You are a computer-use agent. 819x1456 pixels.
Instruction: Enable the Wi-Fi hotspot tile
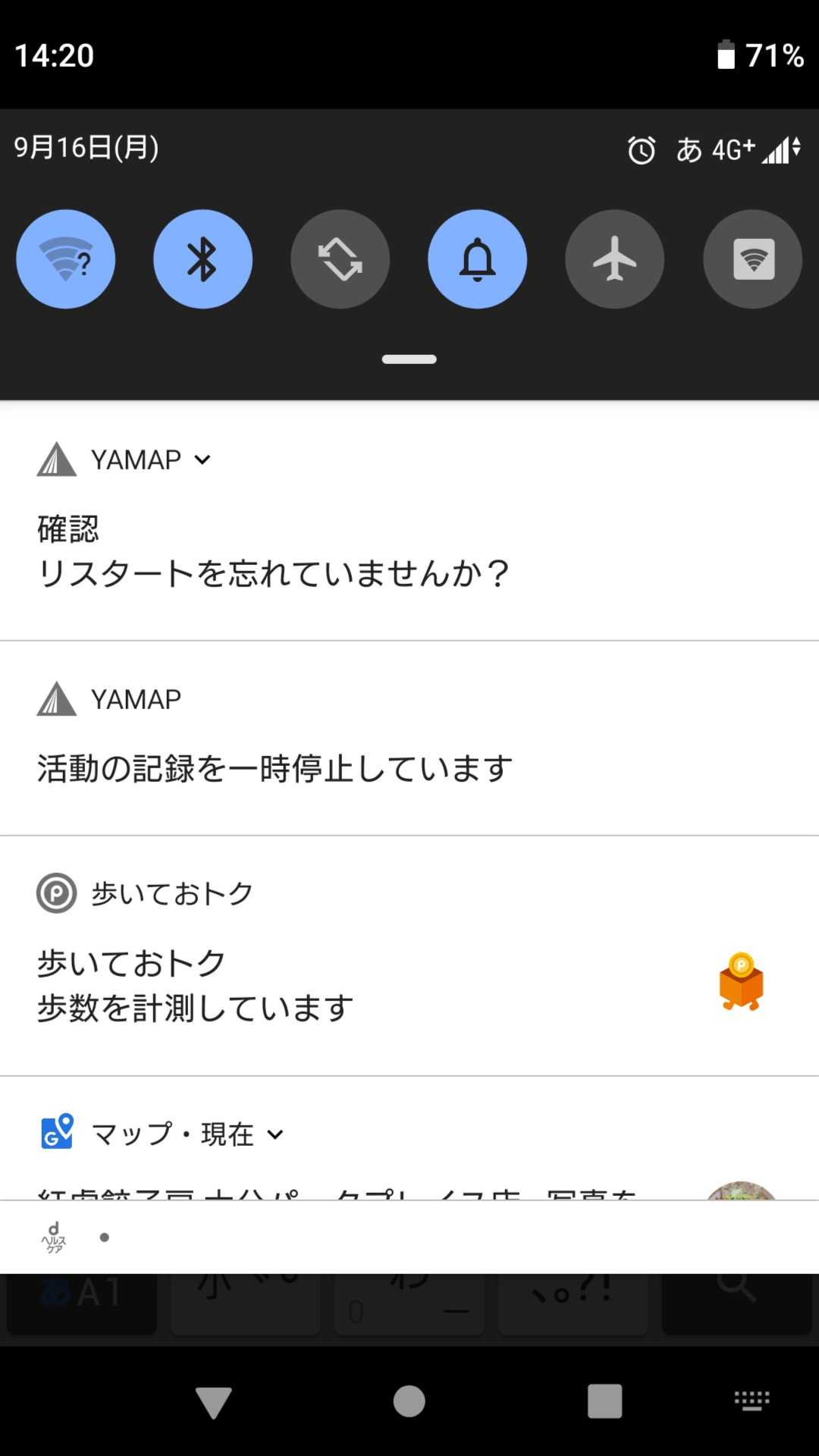tap(752, 259)
